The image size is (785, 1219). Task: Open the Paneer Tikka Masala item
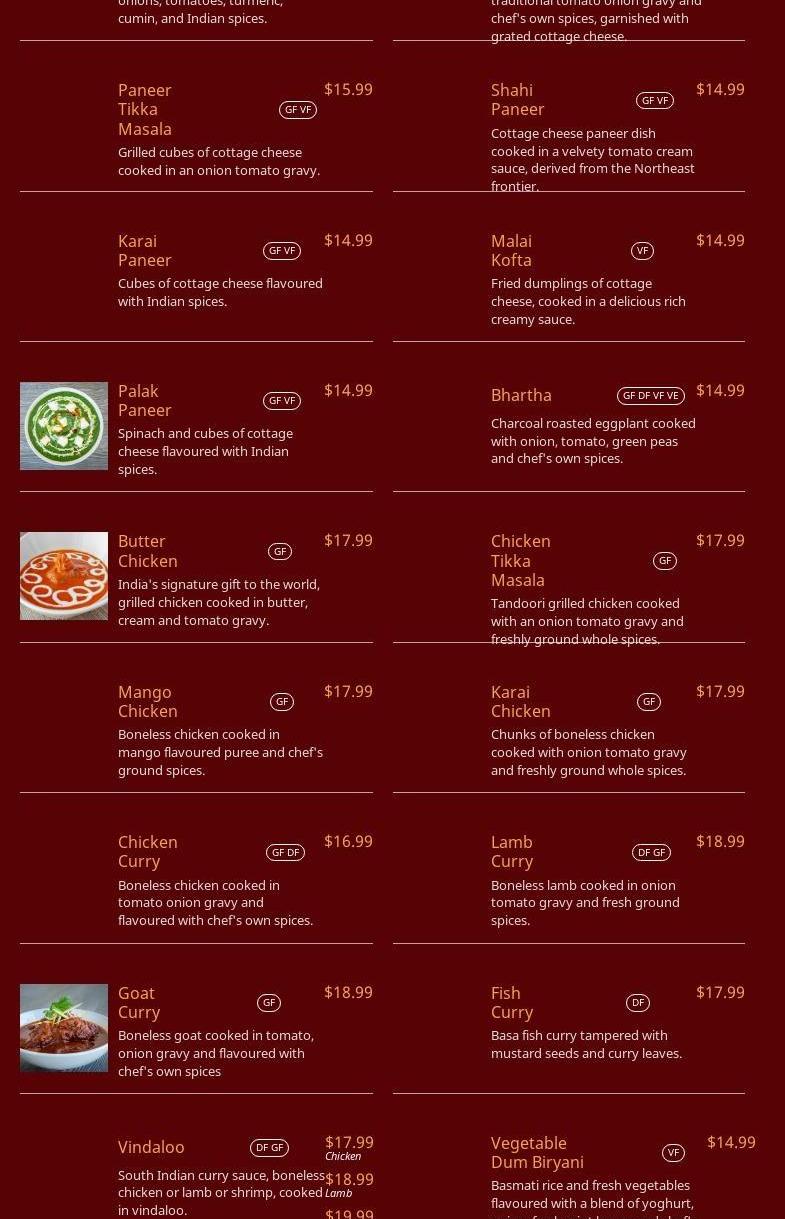[x=145, y=109]
